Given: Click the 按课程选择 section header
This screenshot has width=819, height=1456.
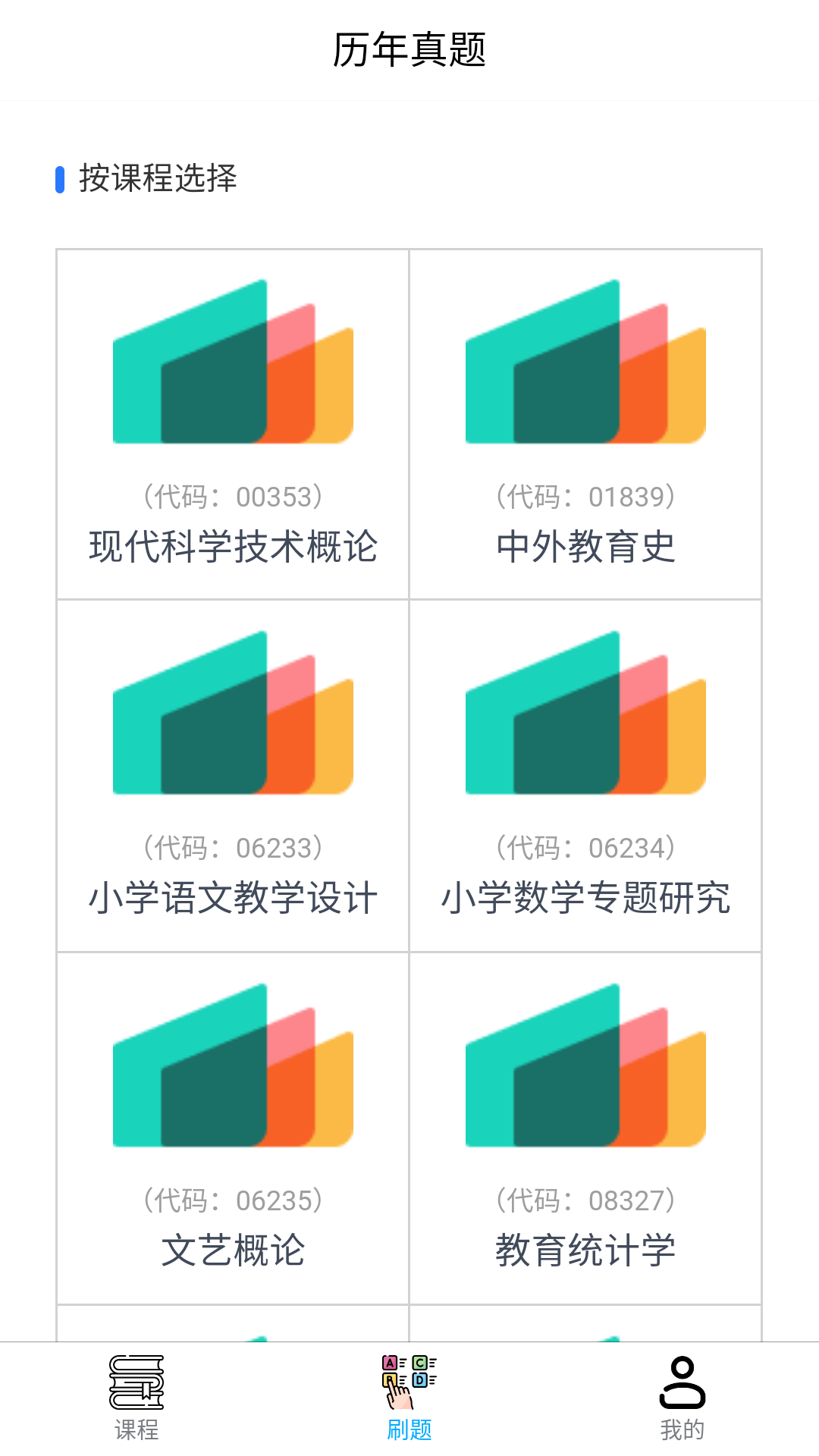Looking at the screenshot, I should [148, 176].
